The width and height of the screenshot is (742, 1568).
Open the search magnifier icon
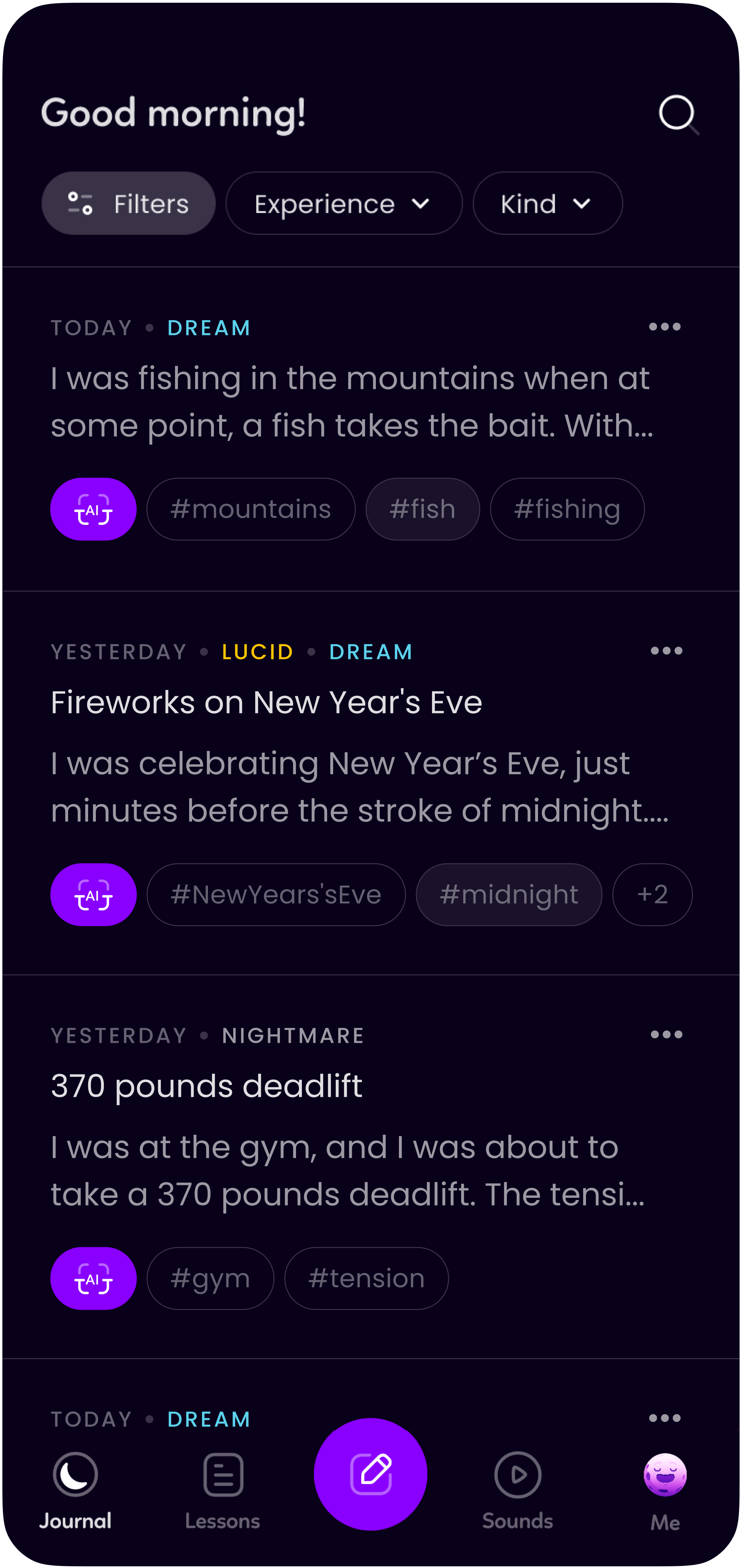[x=678, y=114]
